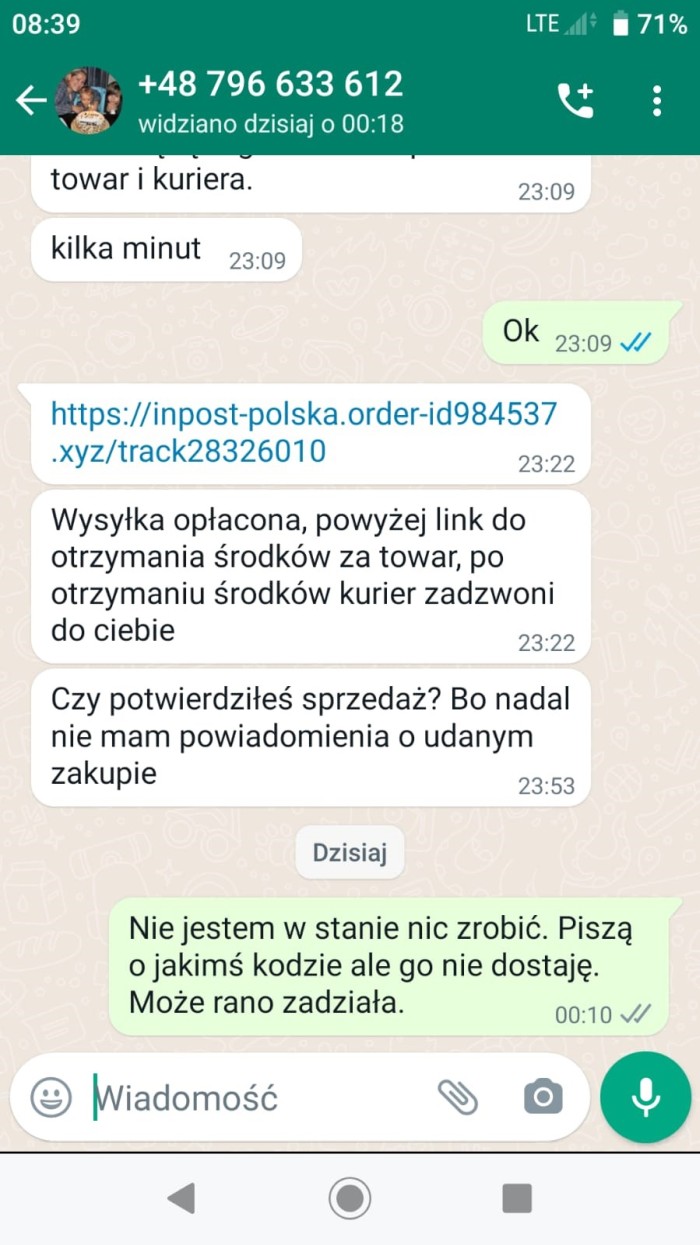Start a call with this contact
This screenshot has height=1245, width=700.
[575, 101]
